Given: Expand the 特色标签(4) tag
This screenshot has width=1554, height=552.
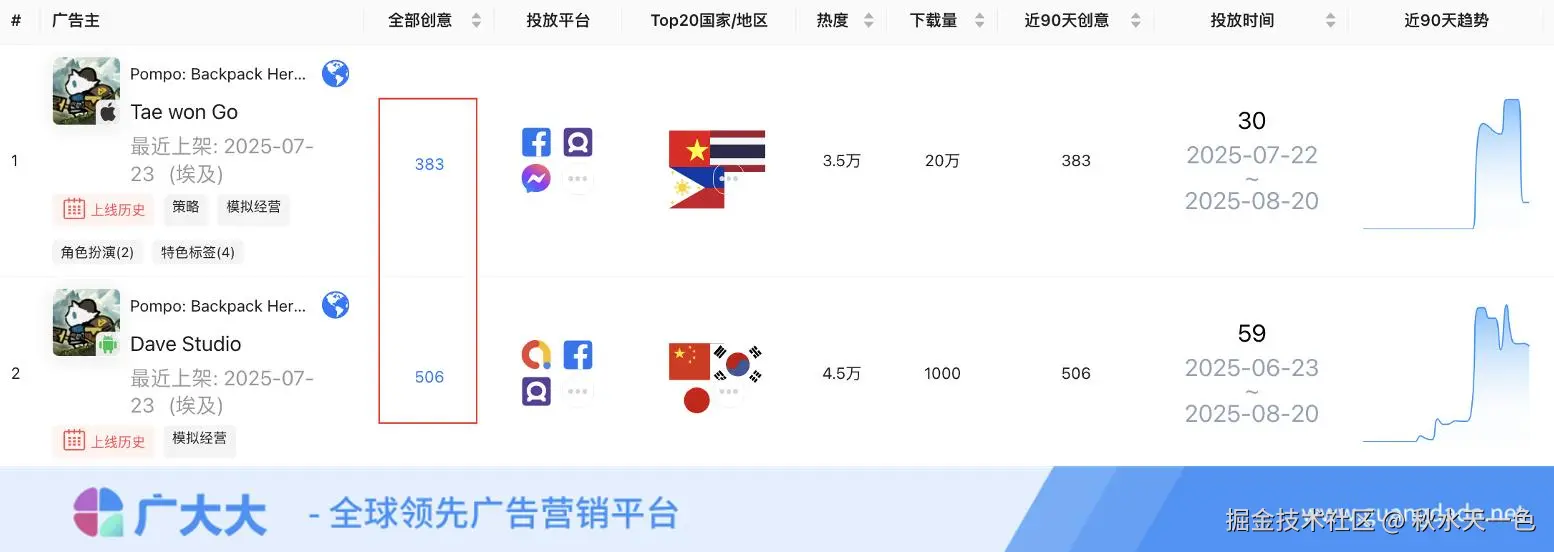Looking at the screenshot, I should [198, 252].
